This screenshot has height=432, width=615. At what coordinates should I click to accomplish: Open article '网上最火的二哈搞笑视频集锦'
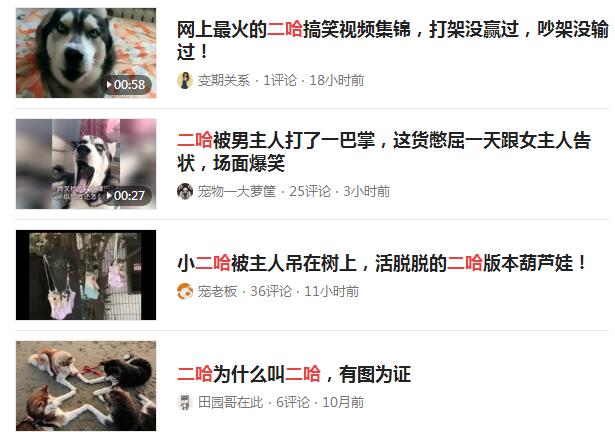[391, 40]
